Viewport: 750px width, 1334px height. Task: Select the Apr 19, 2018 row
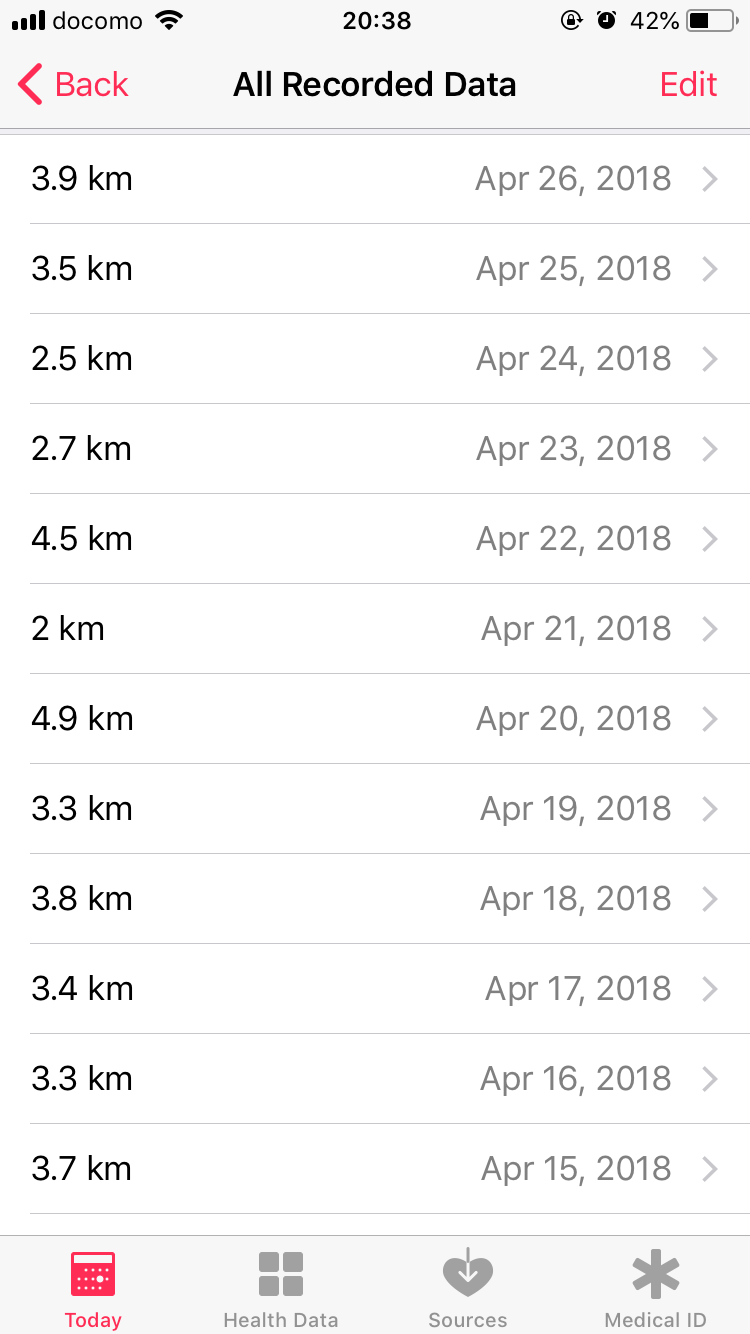375,809
